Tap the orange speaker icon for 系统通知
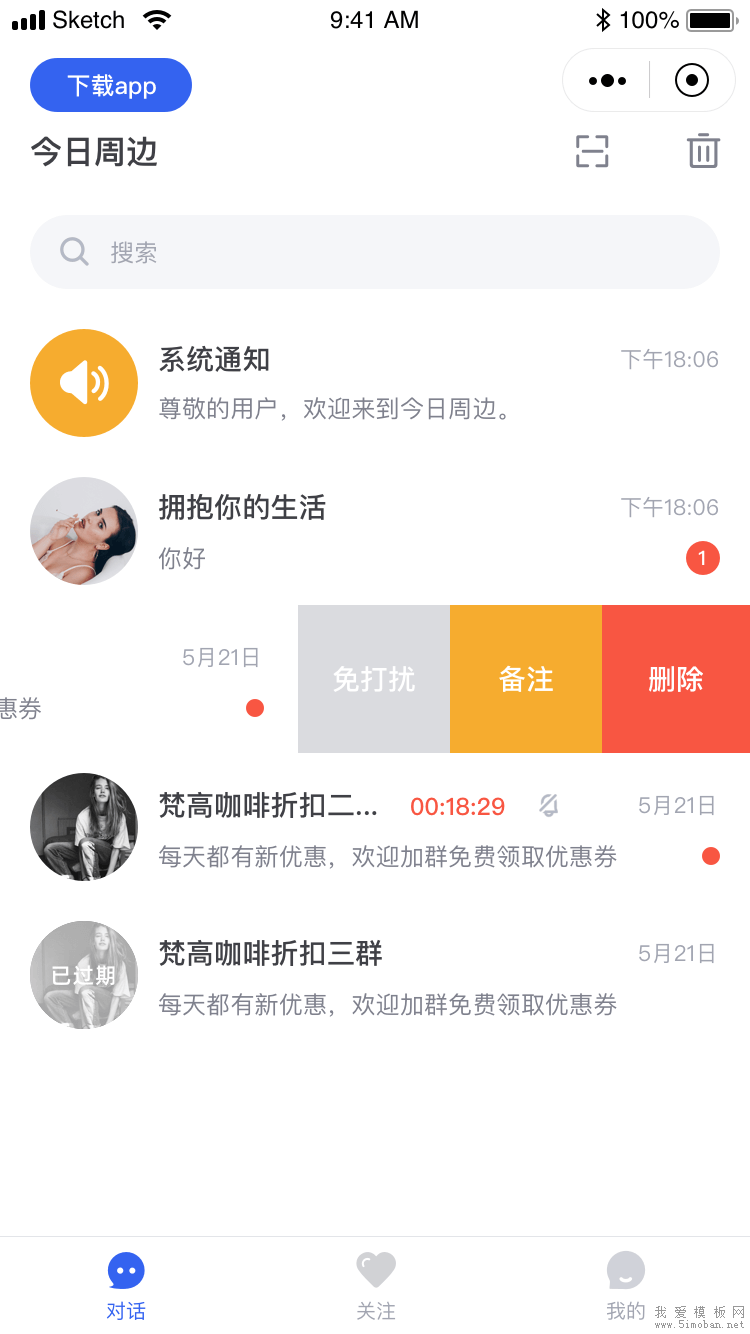This screenshot has height=1334, width=750. [84, 383]
